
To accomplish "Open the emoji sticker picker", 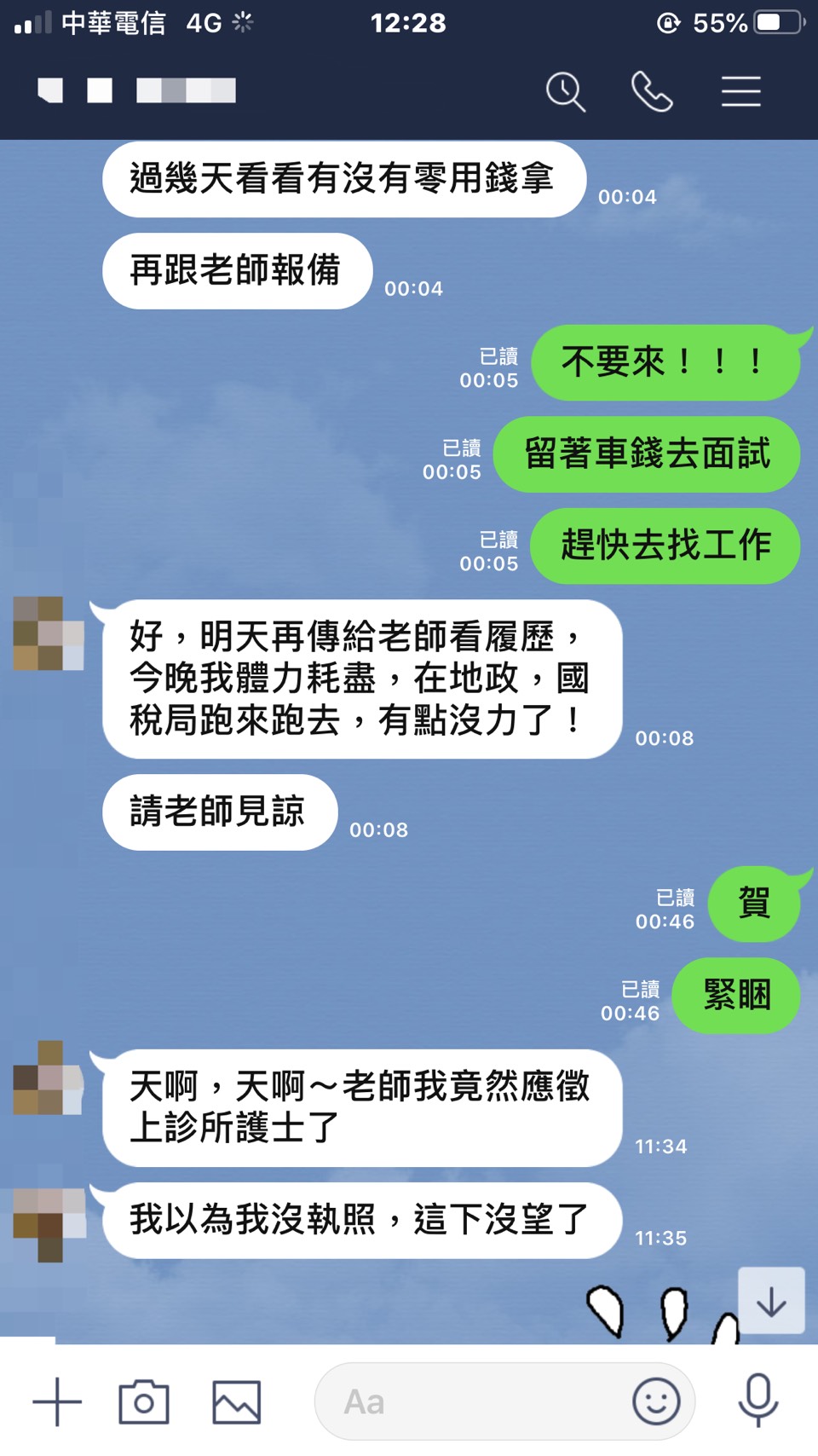I will point(656,1401).
